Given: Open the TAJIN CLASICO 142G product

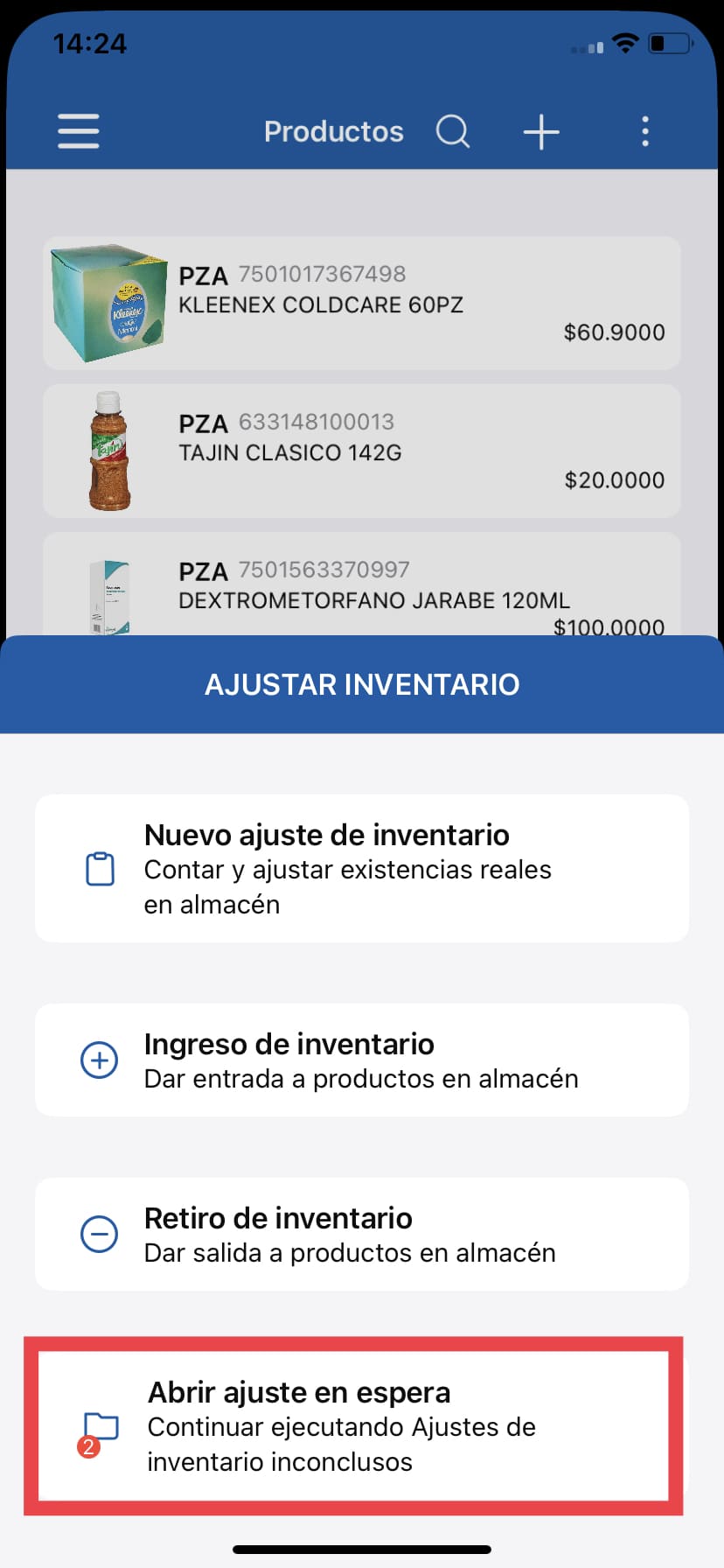Looking at the screenshot, I should click(361, 451).
